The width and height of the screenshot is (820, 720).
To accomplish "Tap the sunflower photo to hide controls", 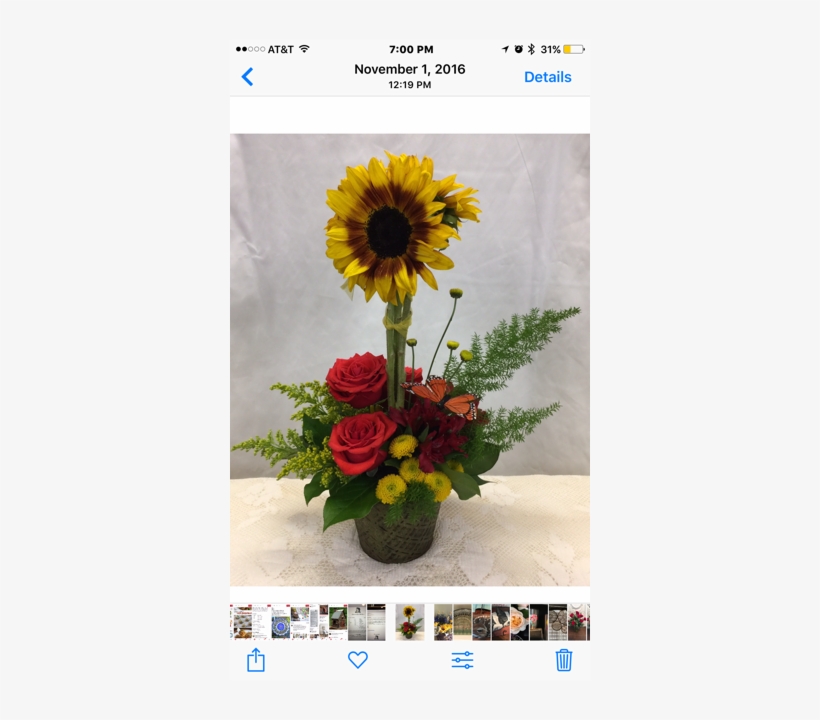I will pos(409,360).
